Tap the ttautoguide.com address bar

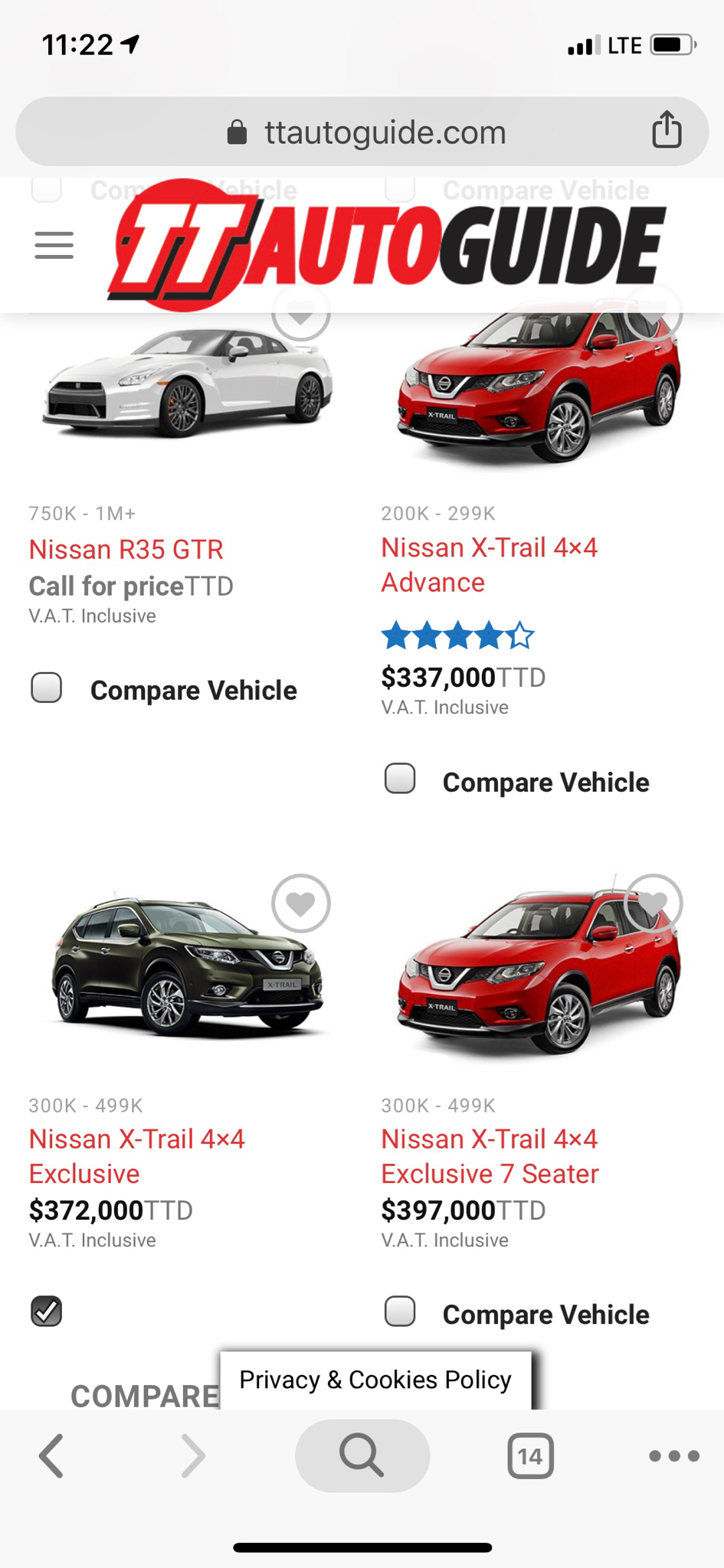click(x=362, y=132)
